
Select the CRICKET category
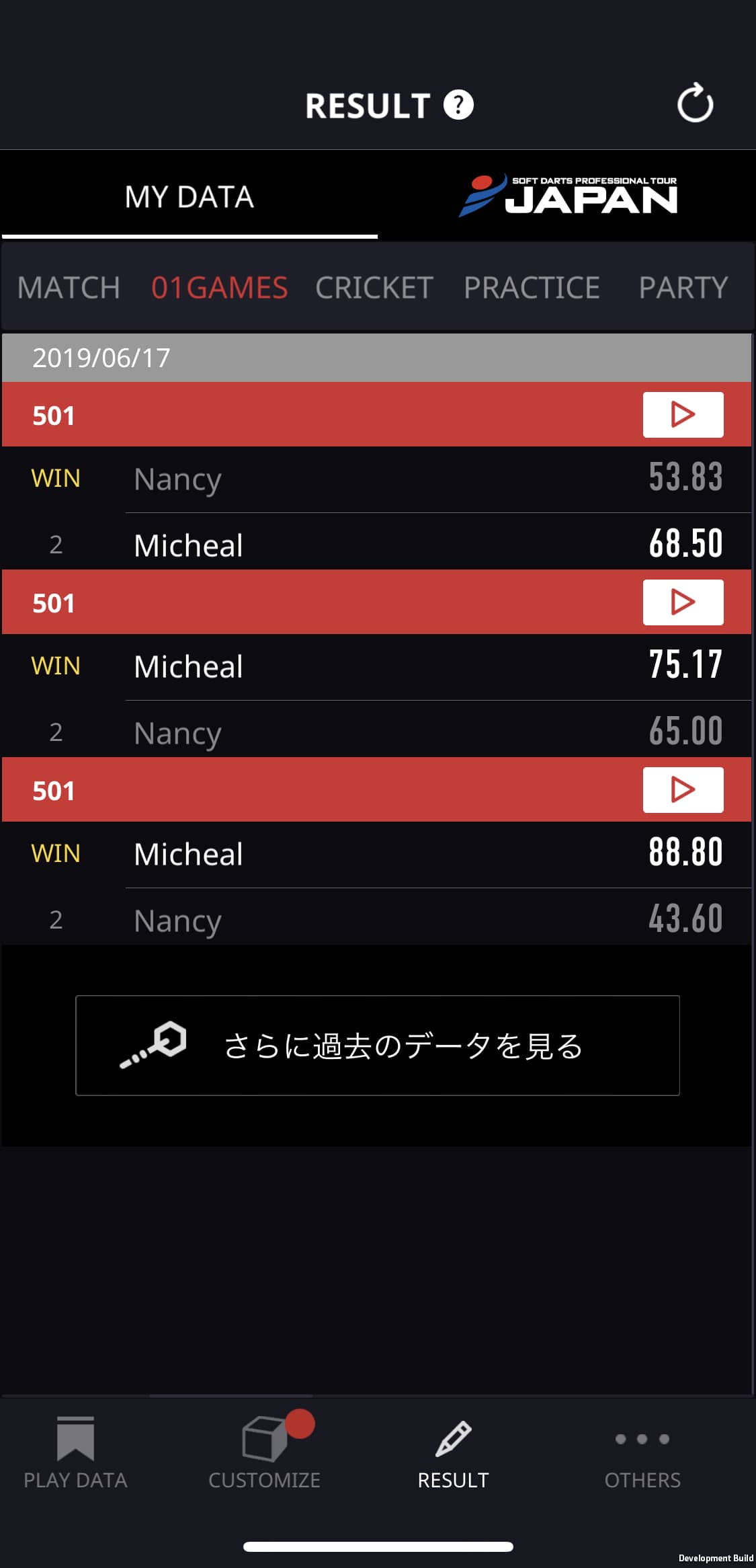coord(374,288)
